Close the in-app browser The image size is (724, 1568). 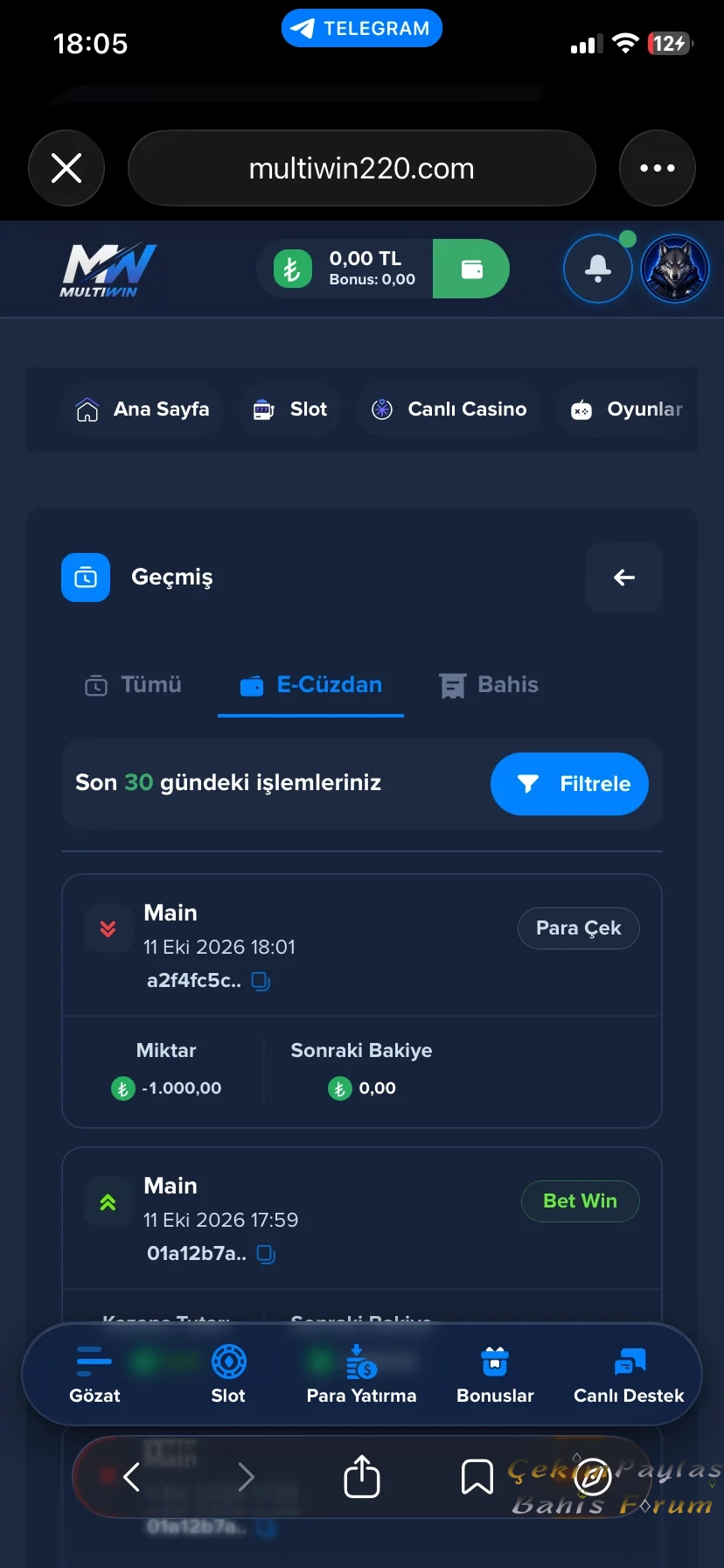click(66, 168)
